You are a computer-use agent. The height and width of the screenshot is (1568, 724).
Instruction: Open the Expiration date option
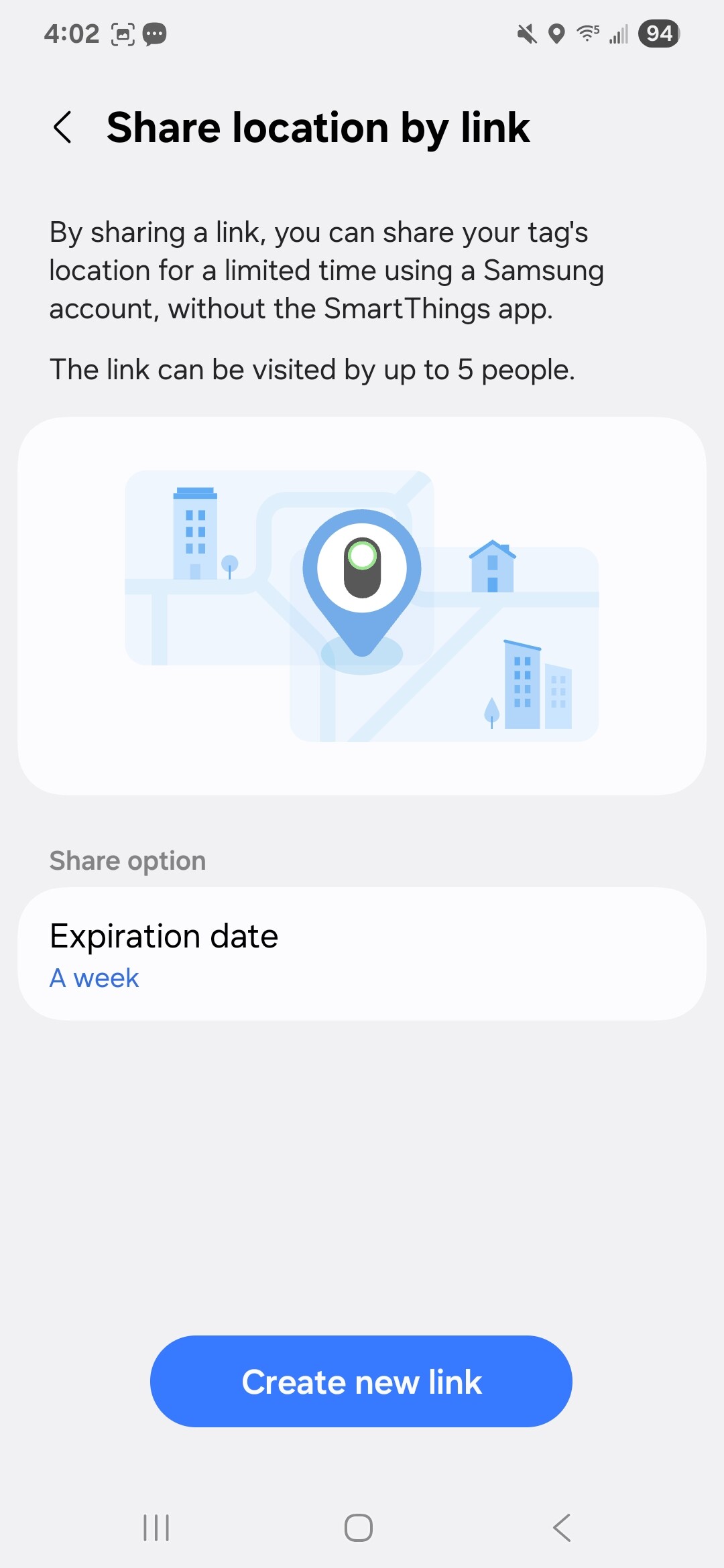click(x=362, y=954)
